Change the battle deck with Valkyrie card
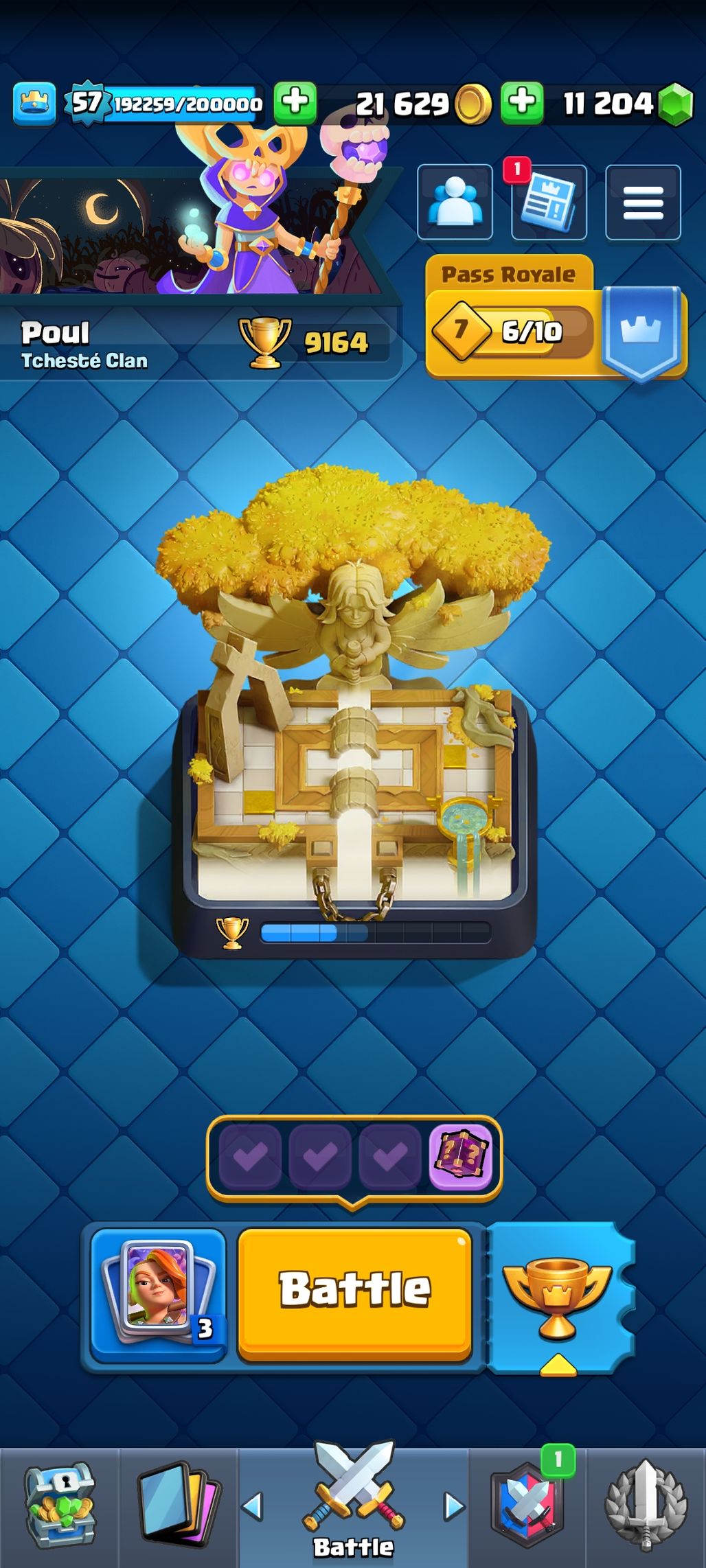 coord(158,1294)
